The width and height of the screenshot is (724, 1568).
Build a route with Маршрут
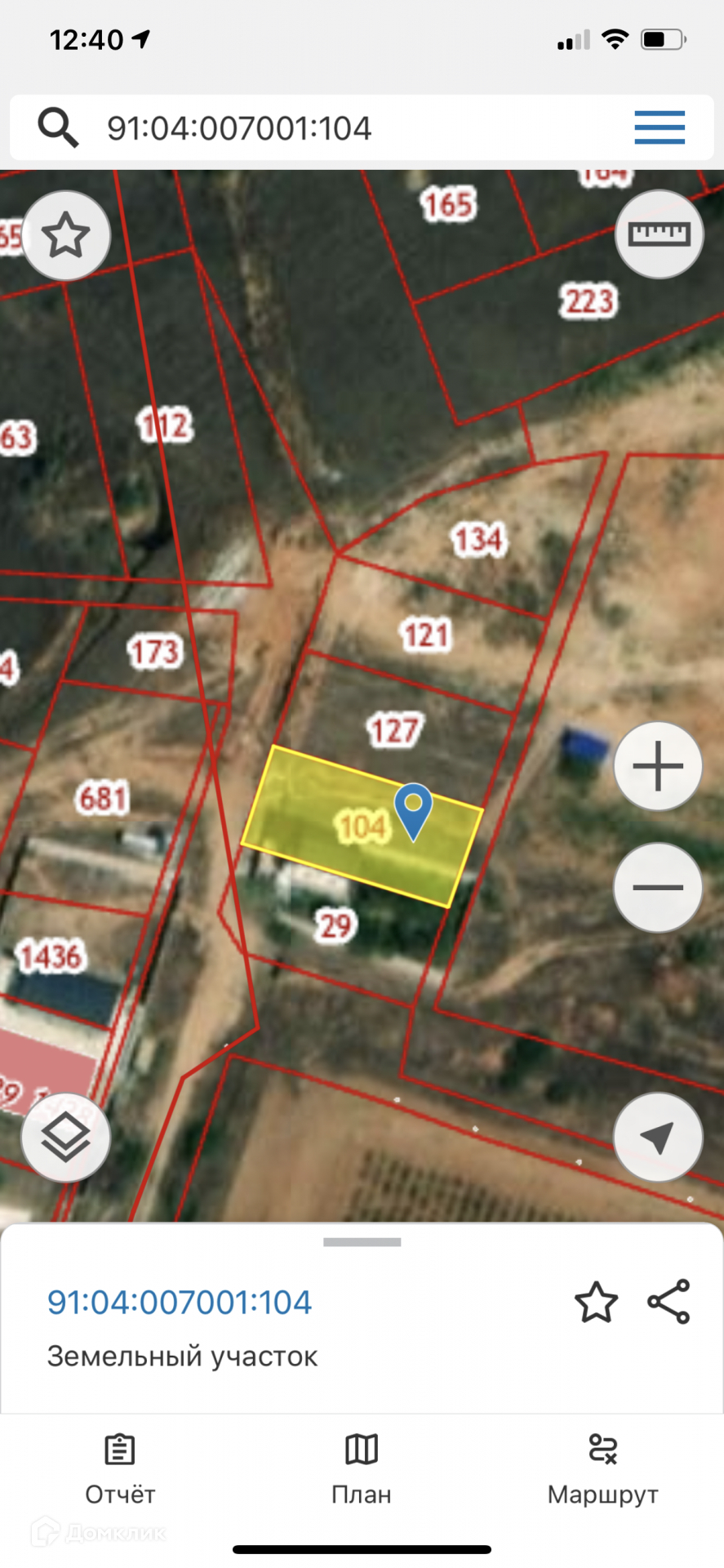[602, 1470]
